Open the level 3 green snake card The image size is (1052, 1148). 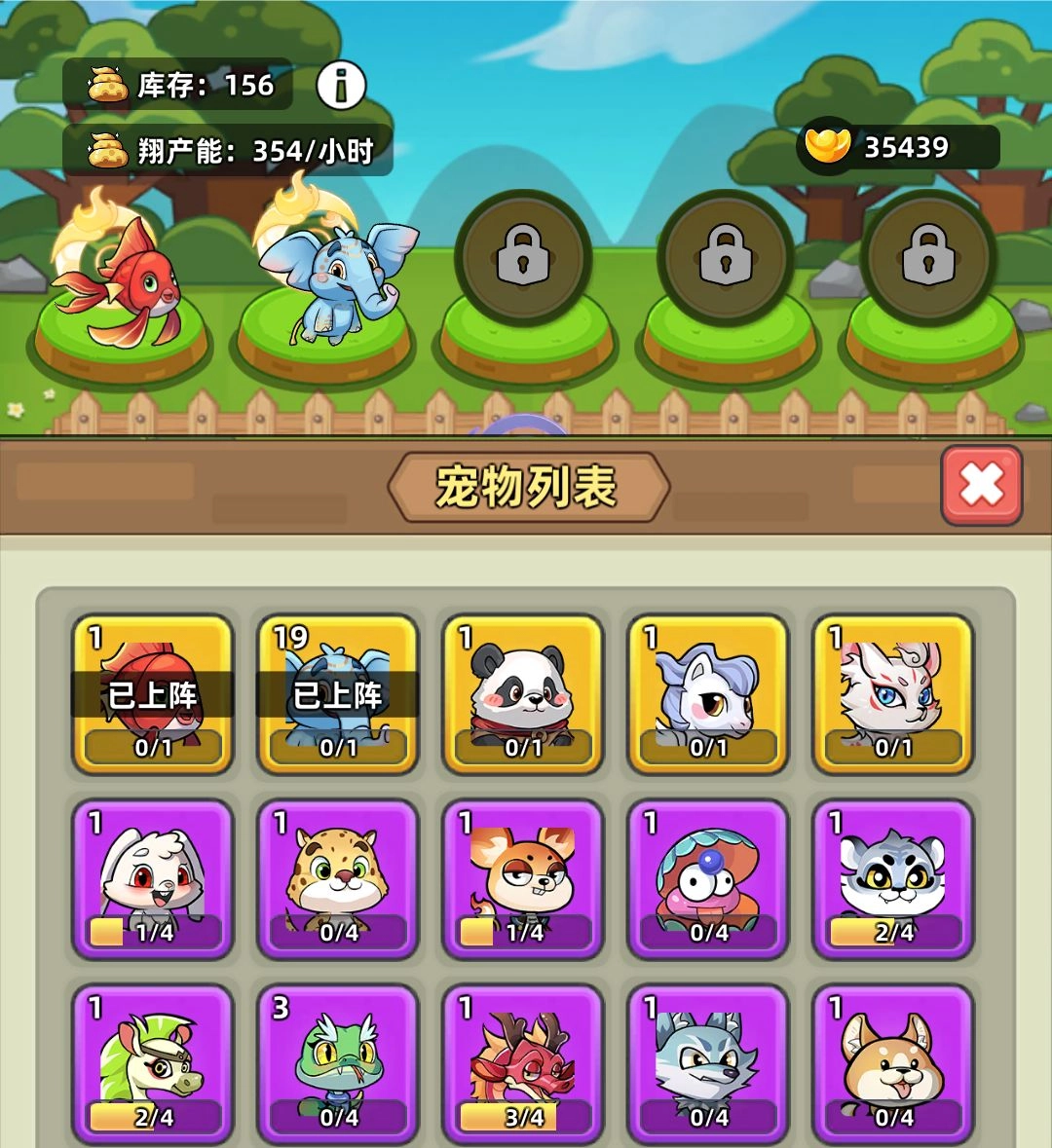pos(338,1064)
